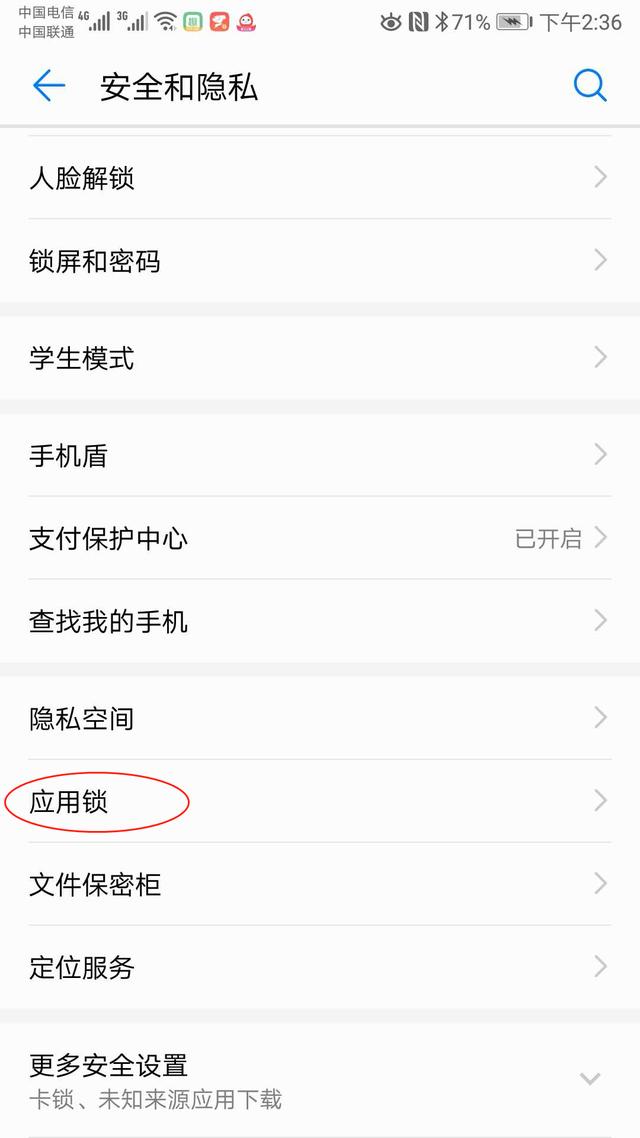Go back from 安全和隐私
This screenshot has width=640, height=1138.
point(48,87)
